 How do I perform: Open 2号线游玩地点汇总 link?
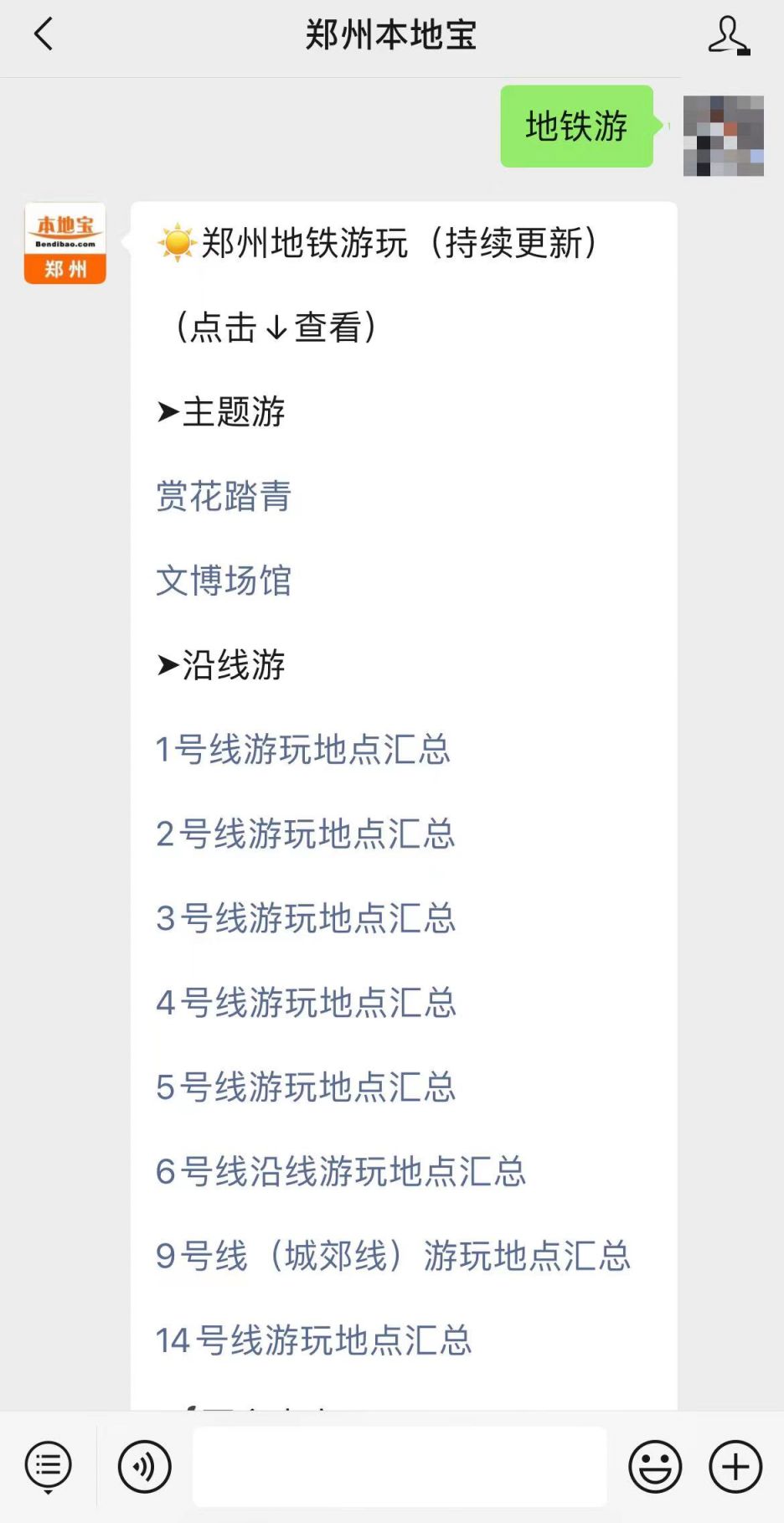(306, 834)
